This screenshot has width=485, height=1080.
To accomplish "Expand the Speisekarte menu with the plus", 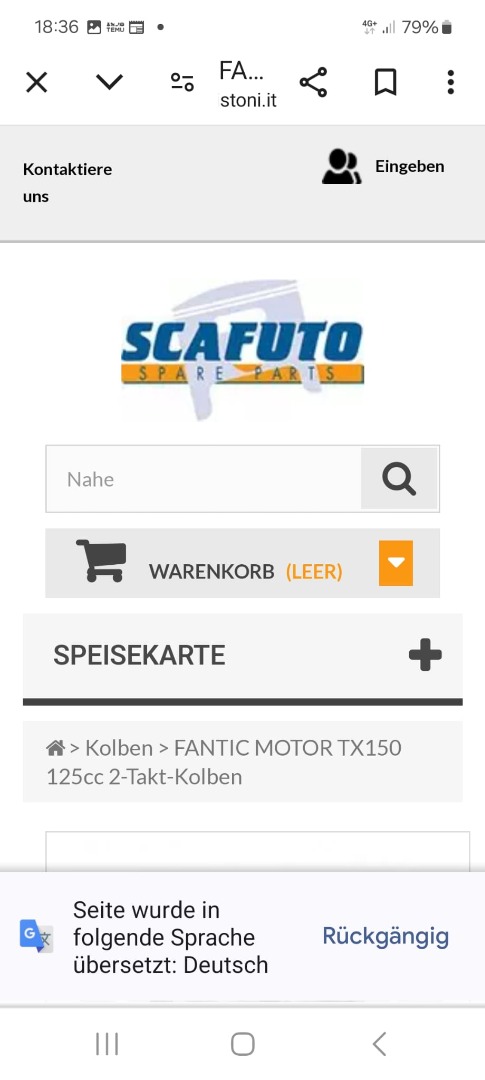I will coord(425,655).
